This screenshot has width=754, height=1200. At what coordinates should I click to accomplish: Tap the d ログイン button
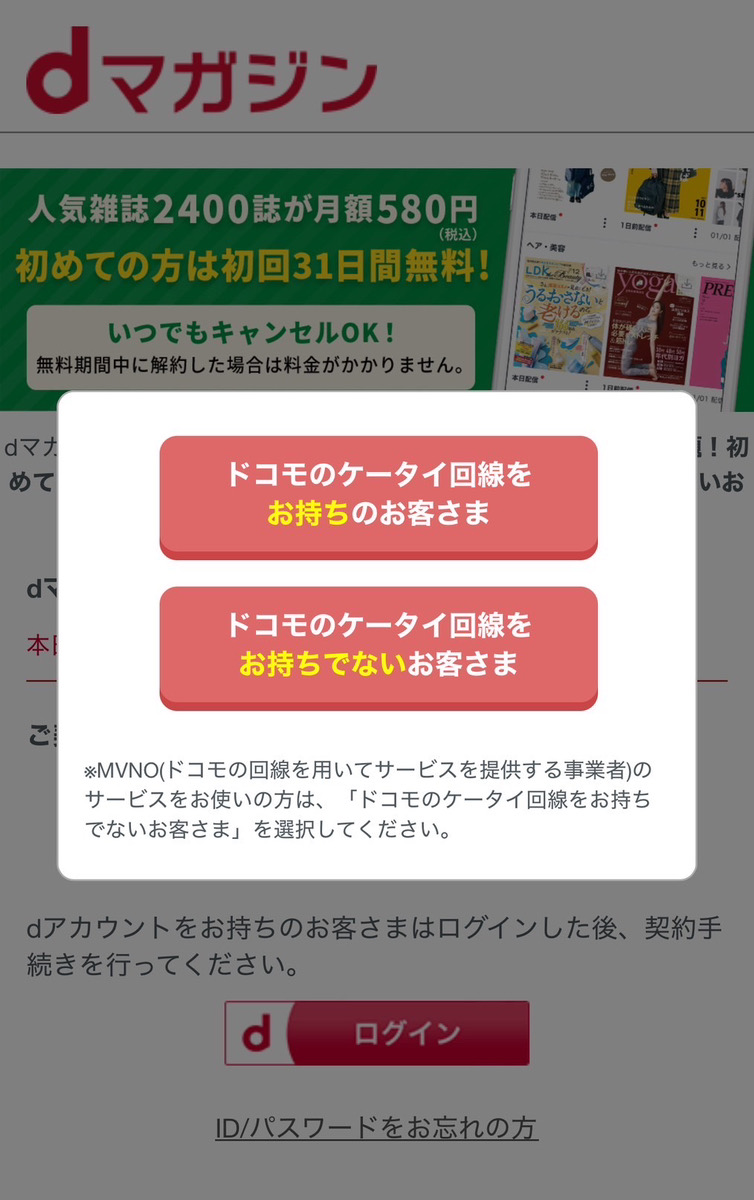pyautogui.click(x=377, y=1032)
